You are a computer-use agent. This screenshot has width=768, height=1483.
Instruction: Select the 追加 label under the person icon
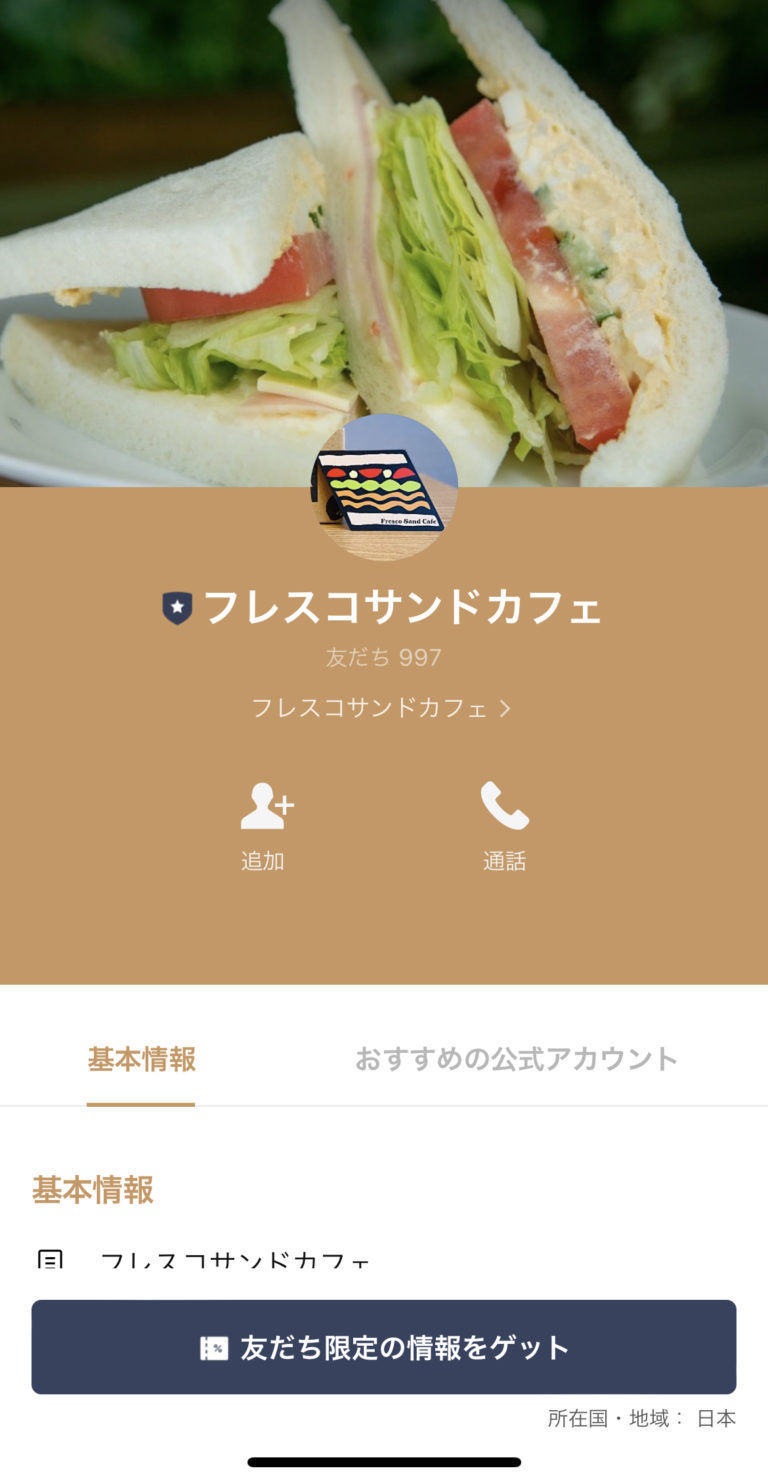[263, 862]
